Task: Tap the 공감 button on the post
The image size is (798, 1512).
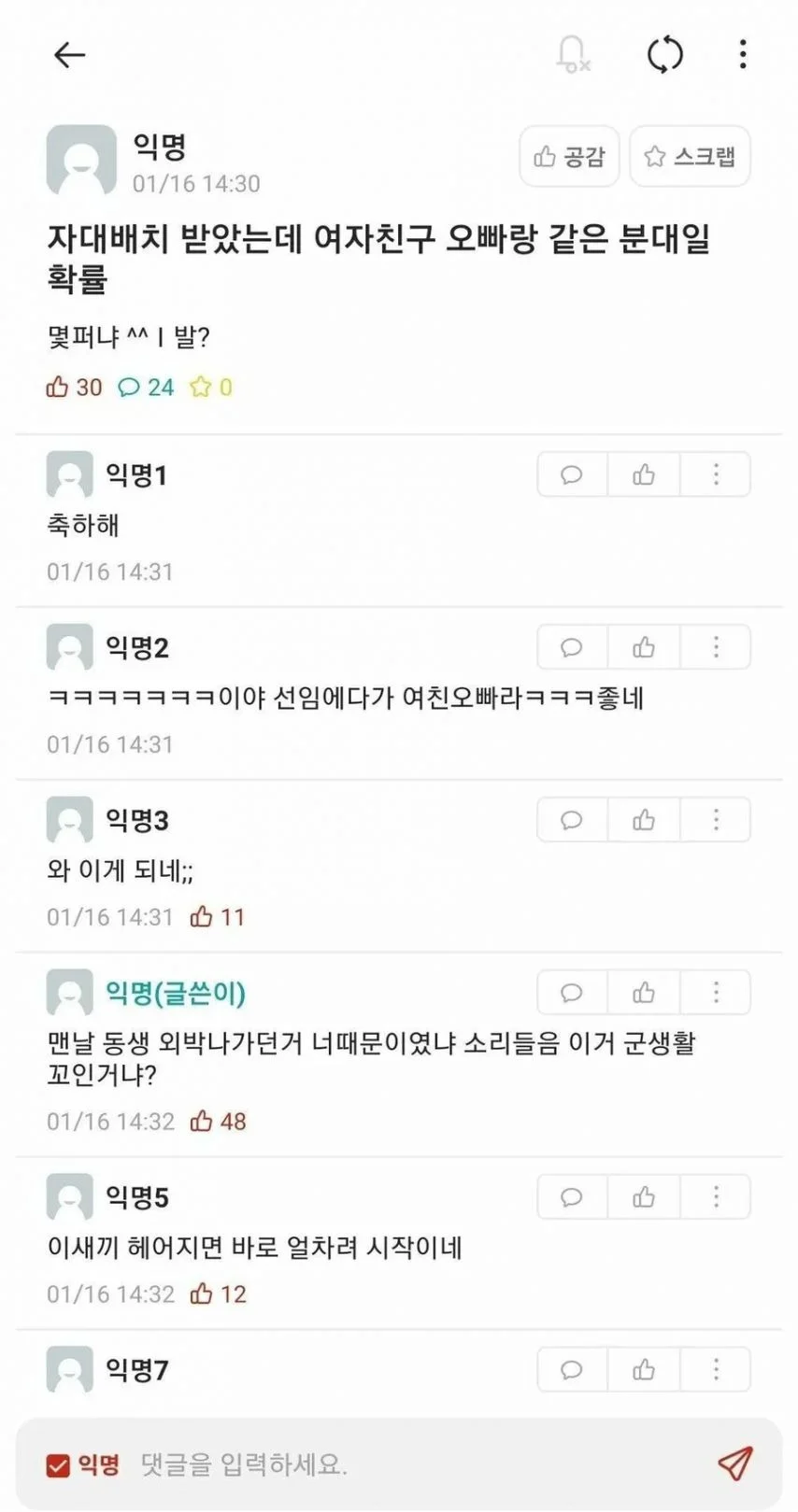Action: 569,156
